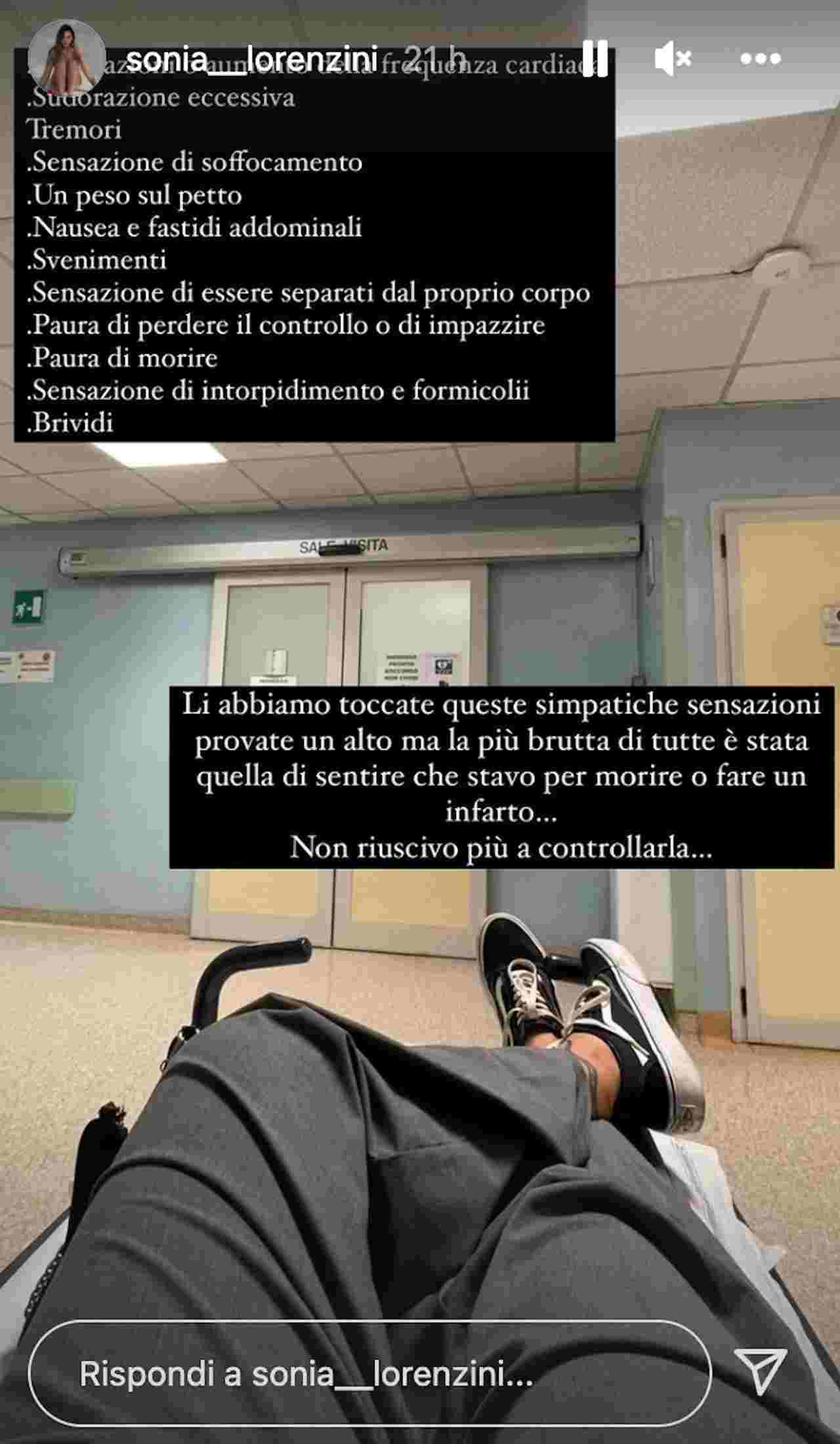The width and height of the screenshot is (840, 1444).
Task: Open sonia__lorenzini's profile picture
Action: click(68, 58)
